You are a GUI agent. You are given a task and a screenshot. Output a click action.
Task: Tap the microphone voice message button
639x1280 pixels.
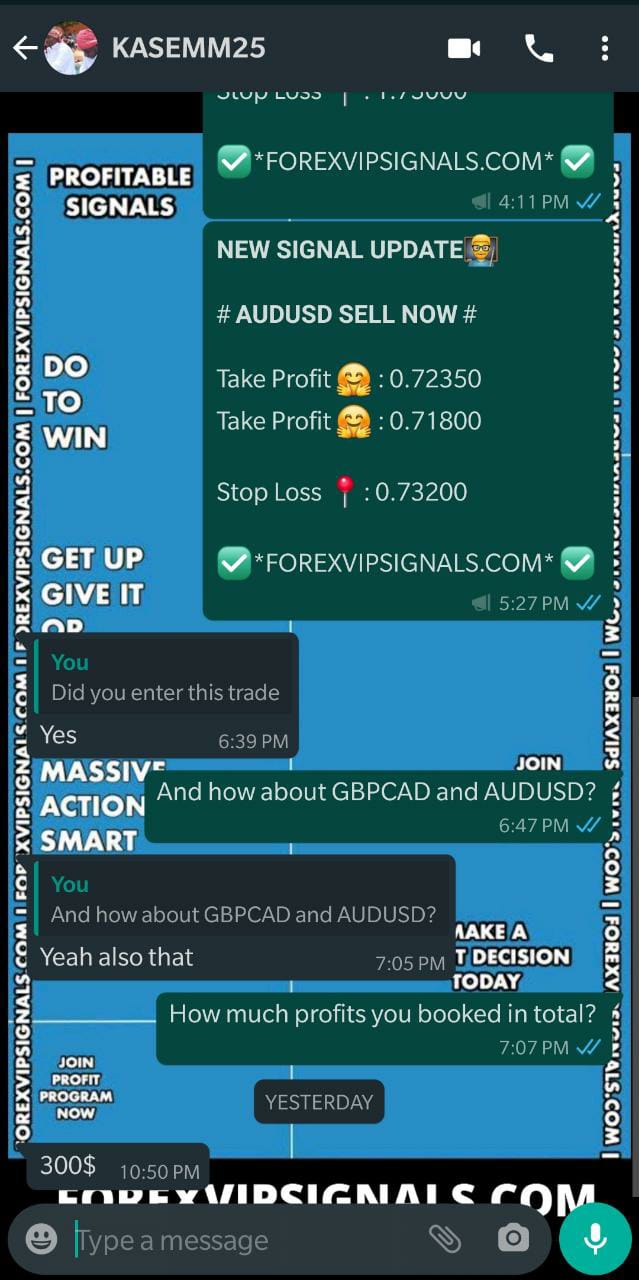(x=595, y=1239)
